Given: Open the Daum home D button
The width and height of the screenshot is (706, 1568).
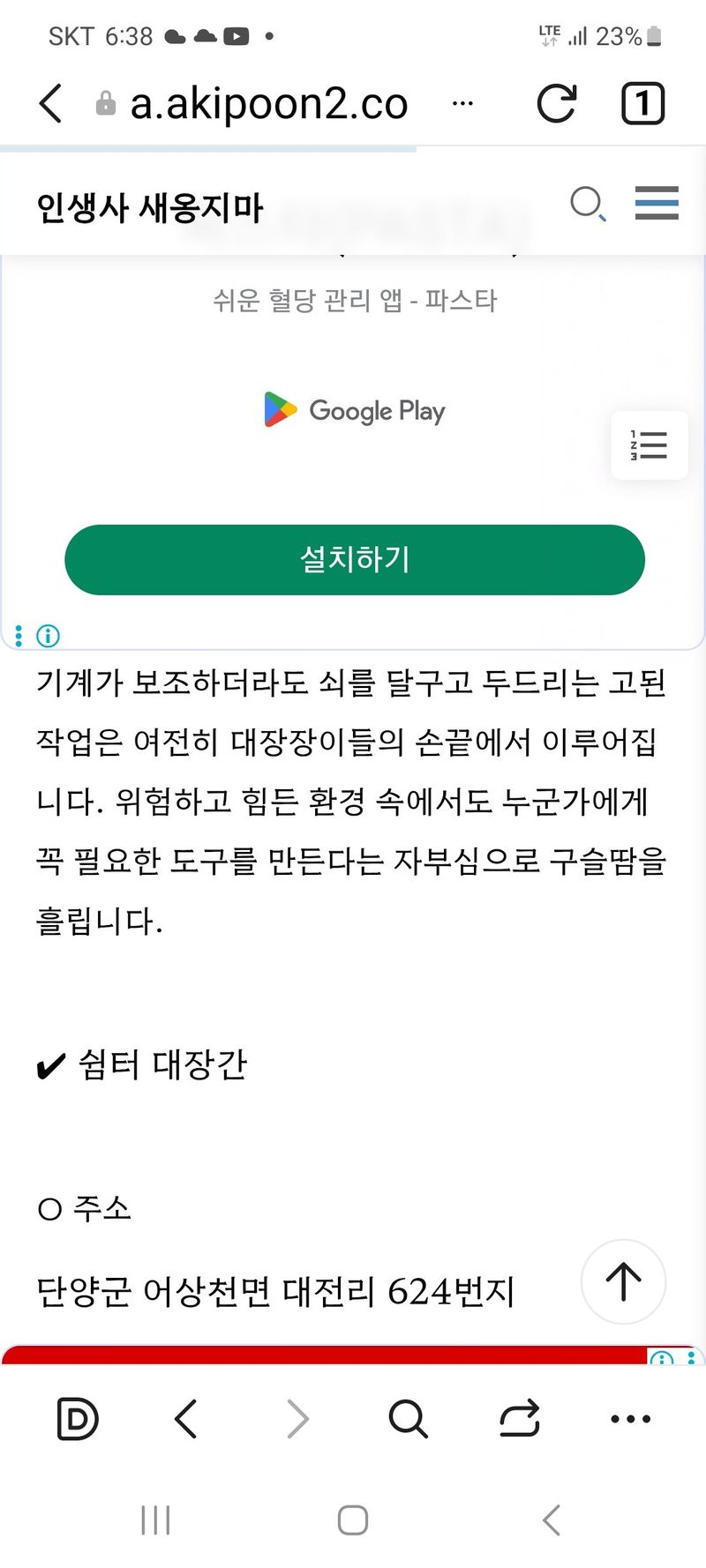Looking at the screenshot, I should pos(77,1419).
